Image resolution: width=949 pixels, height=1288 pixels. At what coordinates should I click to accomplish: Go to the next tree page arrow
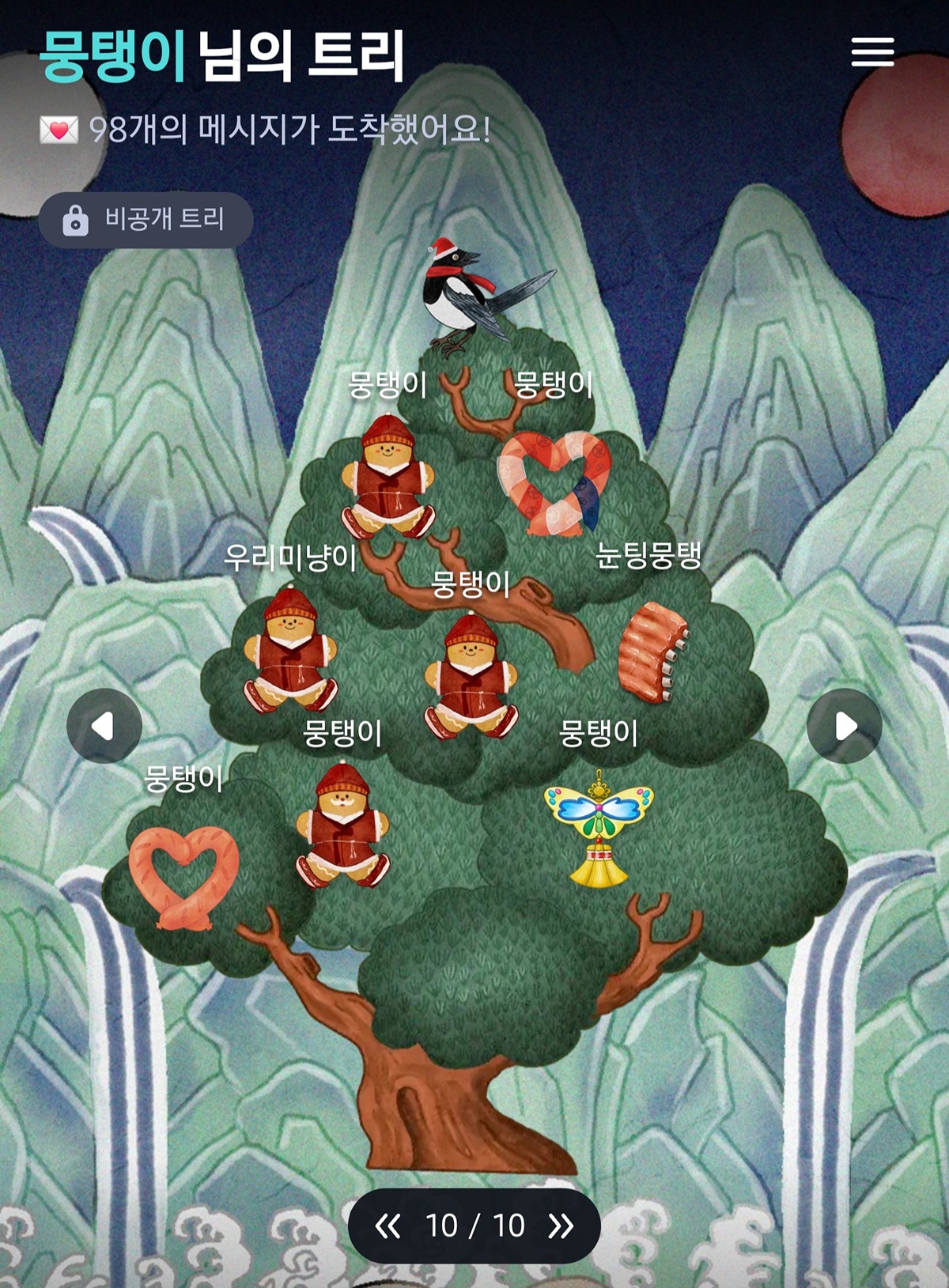[844, 726]
